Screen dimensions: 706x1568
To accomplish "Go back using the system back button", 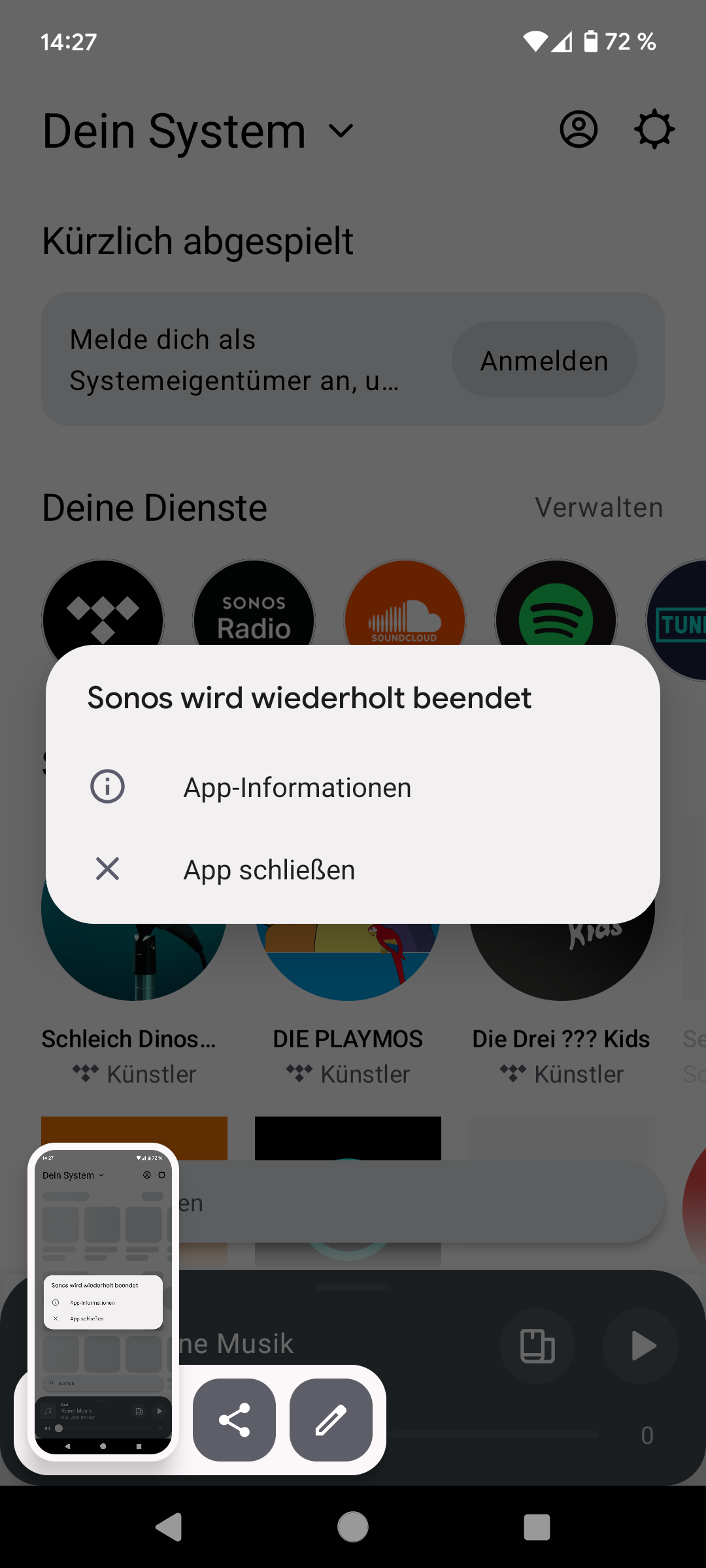I will [169, 1527].
